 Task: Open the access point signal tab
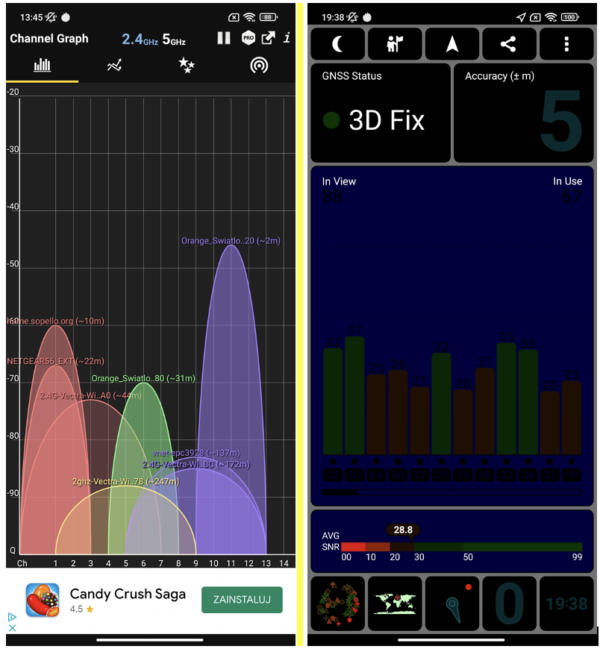coord(259,66)
